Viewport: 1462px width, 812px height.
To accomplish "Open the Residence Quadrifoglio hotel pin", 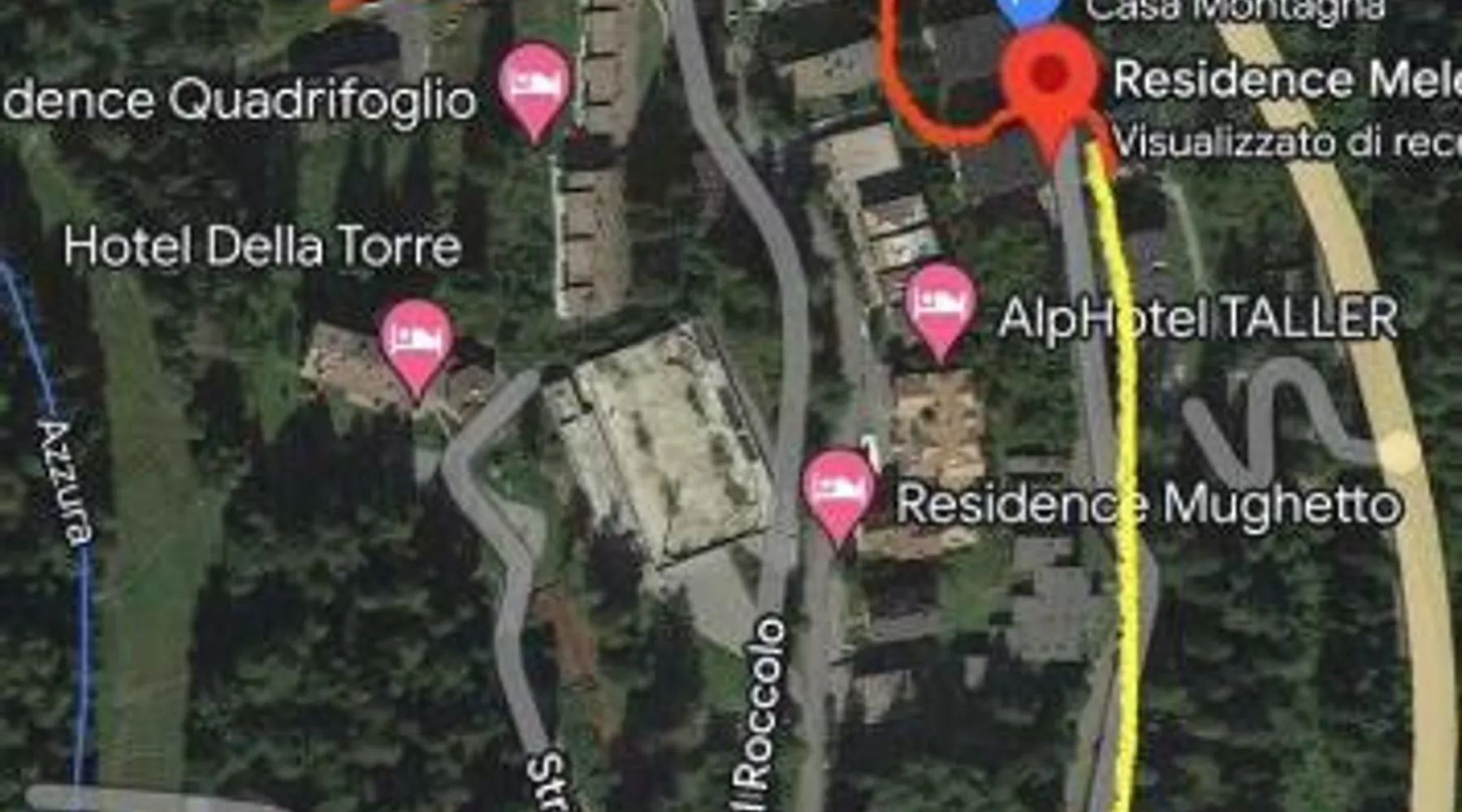I will pos(534,85).
